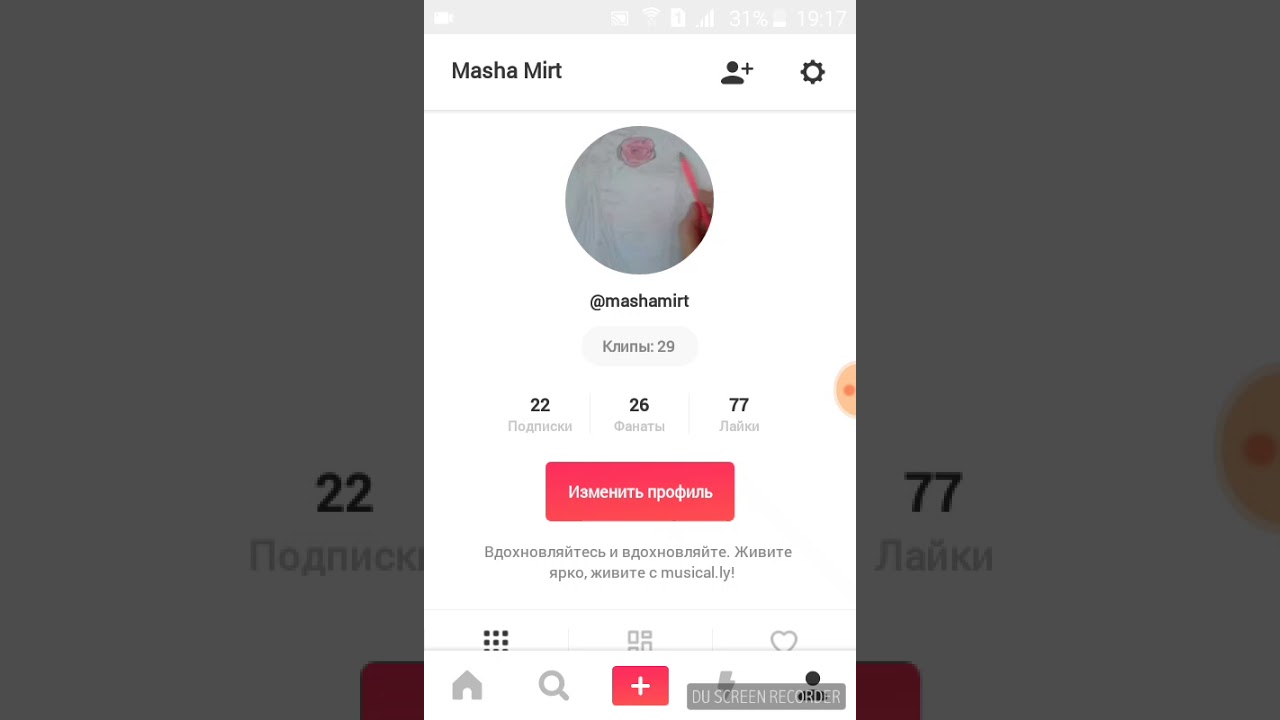
Task: Open settings gear icon
Action: (x=812, y=72)
